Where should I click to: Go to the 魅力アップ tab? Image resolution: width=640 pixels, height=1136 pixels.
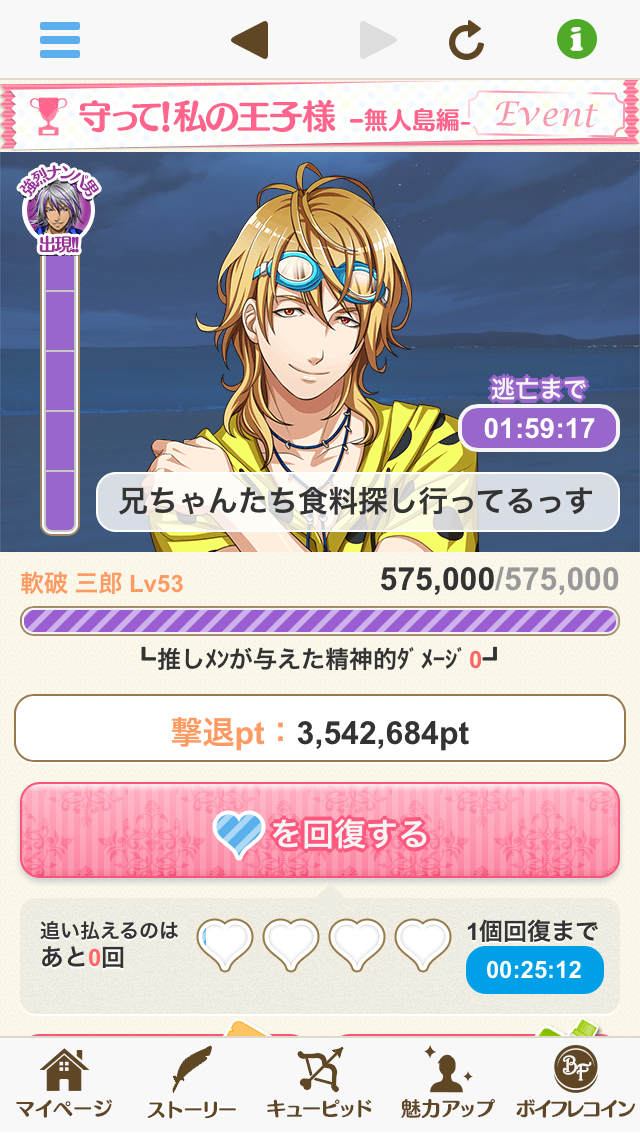click(x=447, y=1085)
